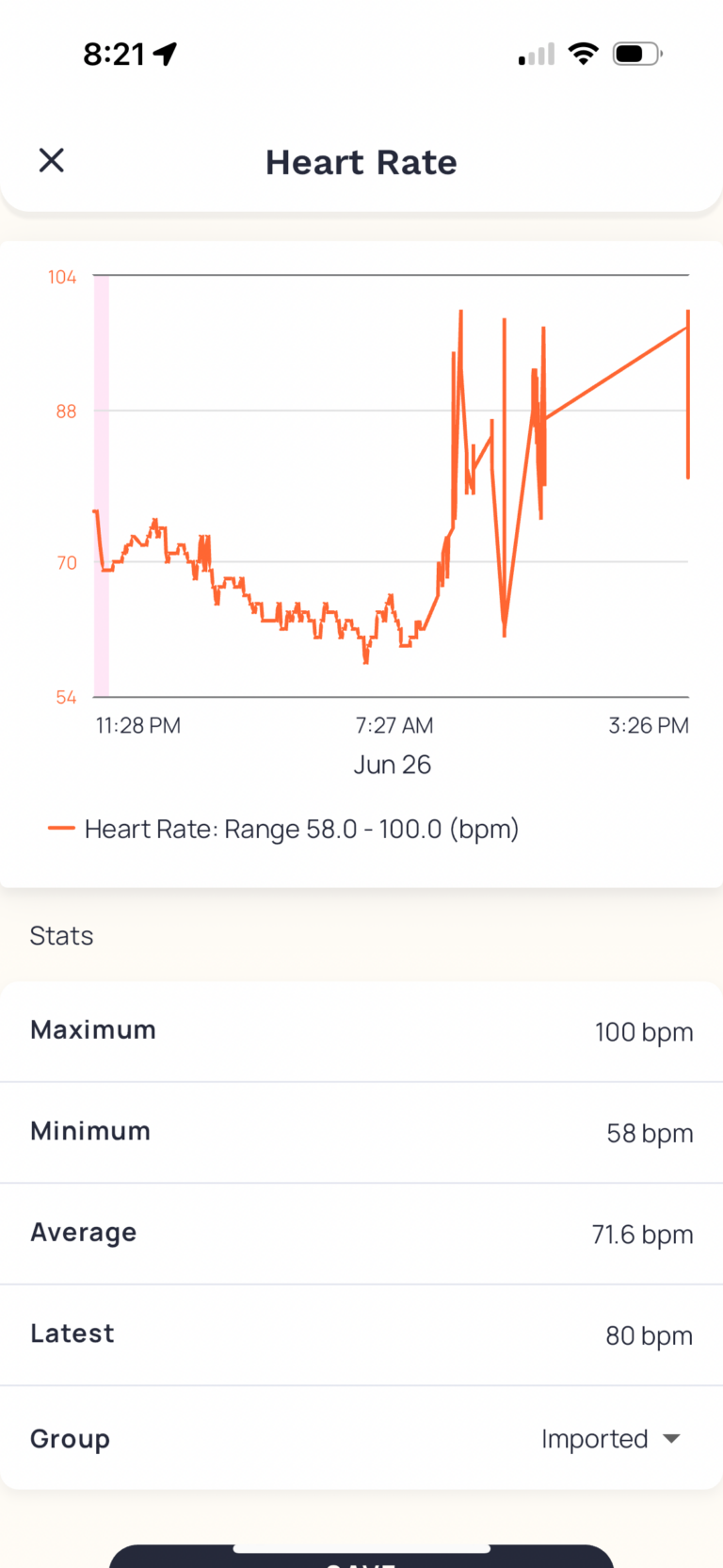Image resolution: width=723 pixels, height=1568 pixels.
Task: Tap the battery indicator
Action: pos(635,54)
